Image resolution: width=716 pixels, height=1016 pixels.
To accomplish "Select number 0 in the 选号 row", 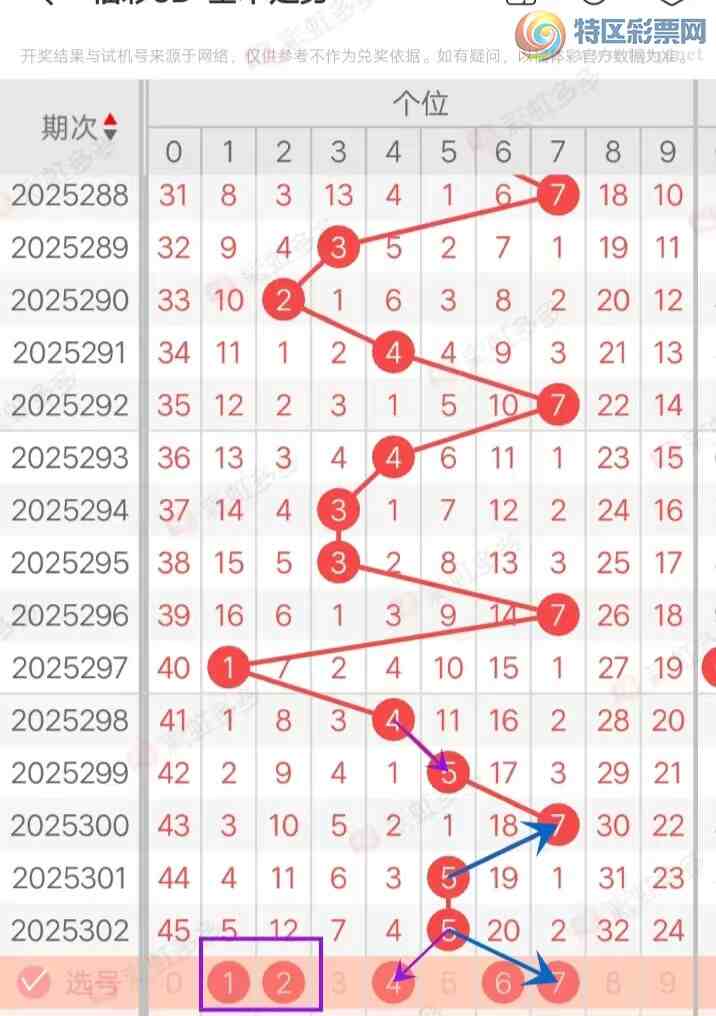I will [x=174, y=984].
